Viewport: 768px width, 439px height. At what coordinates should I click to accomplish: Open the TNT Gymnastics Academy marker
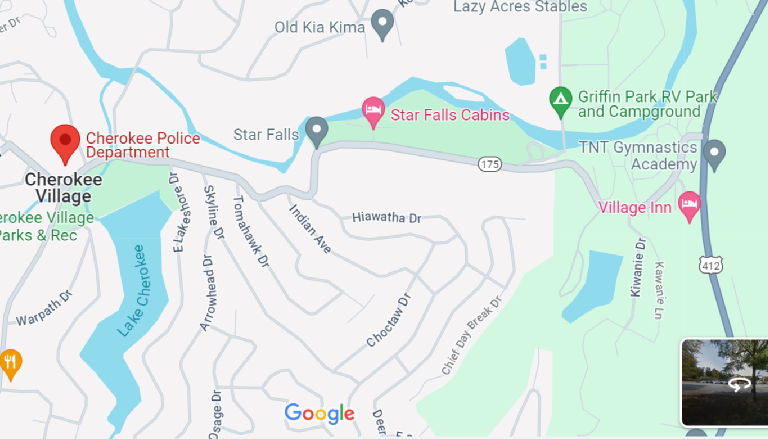(714, 153)
